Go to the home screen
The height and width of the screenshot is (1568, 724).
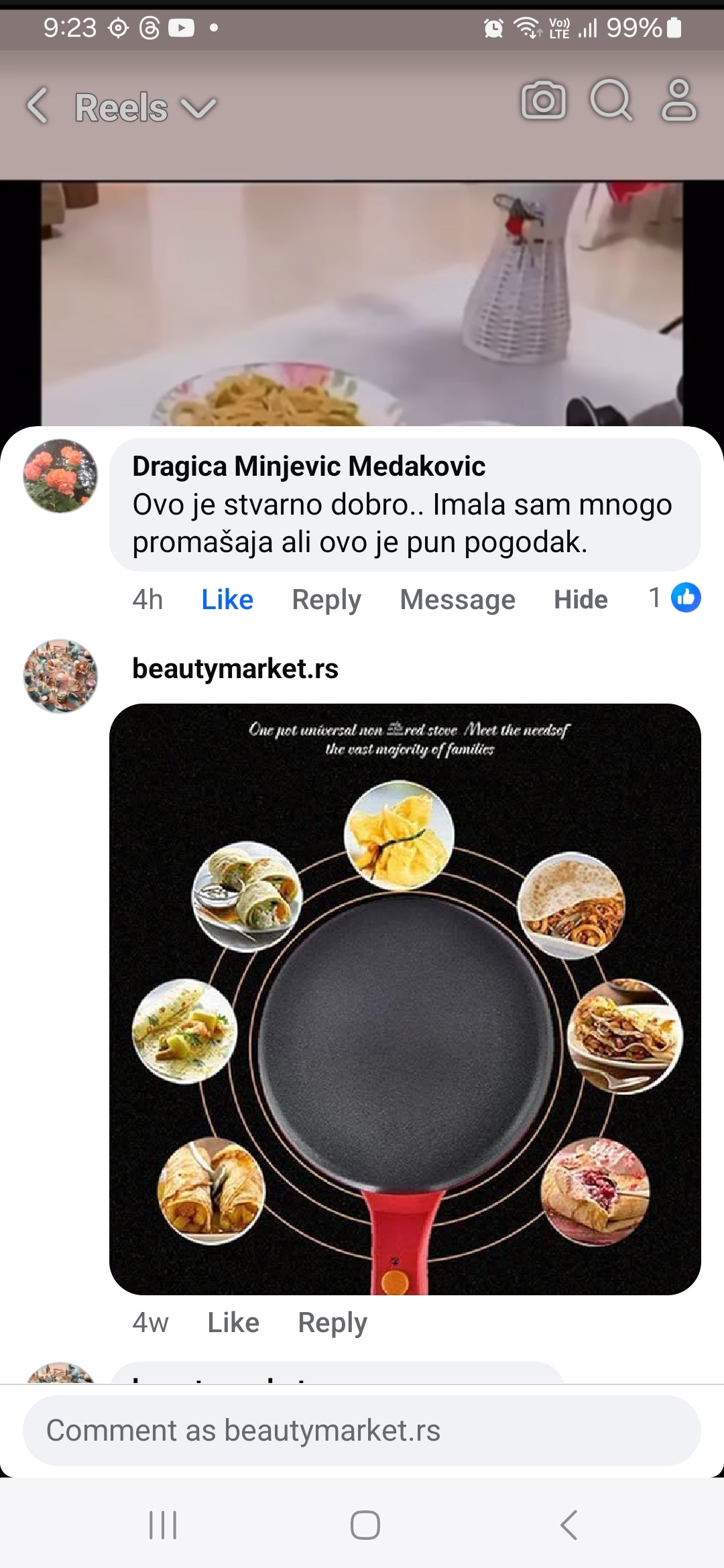[x=365, y=1526]
